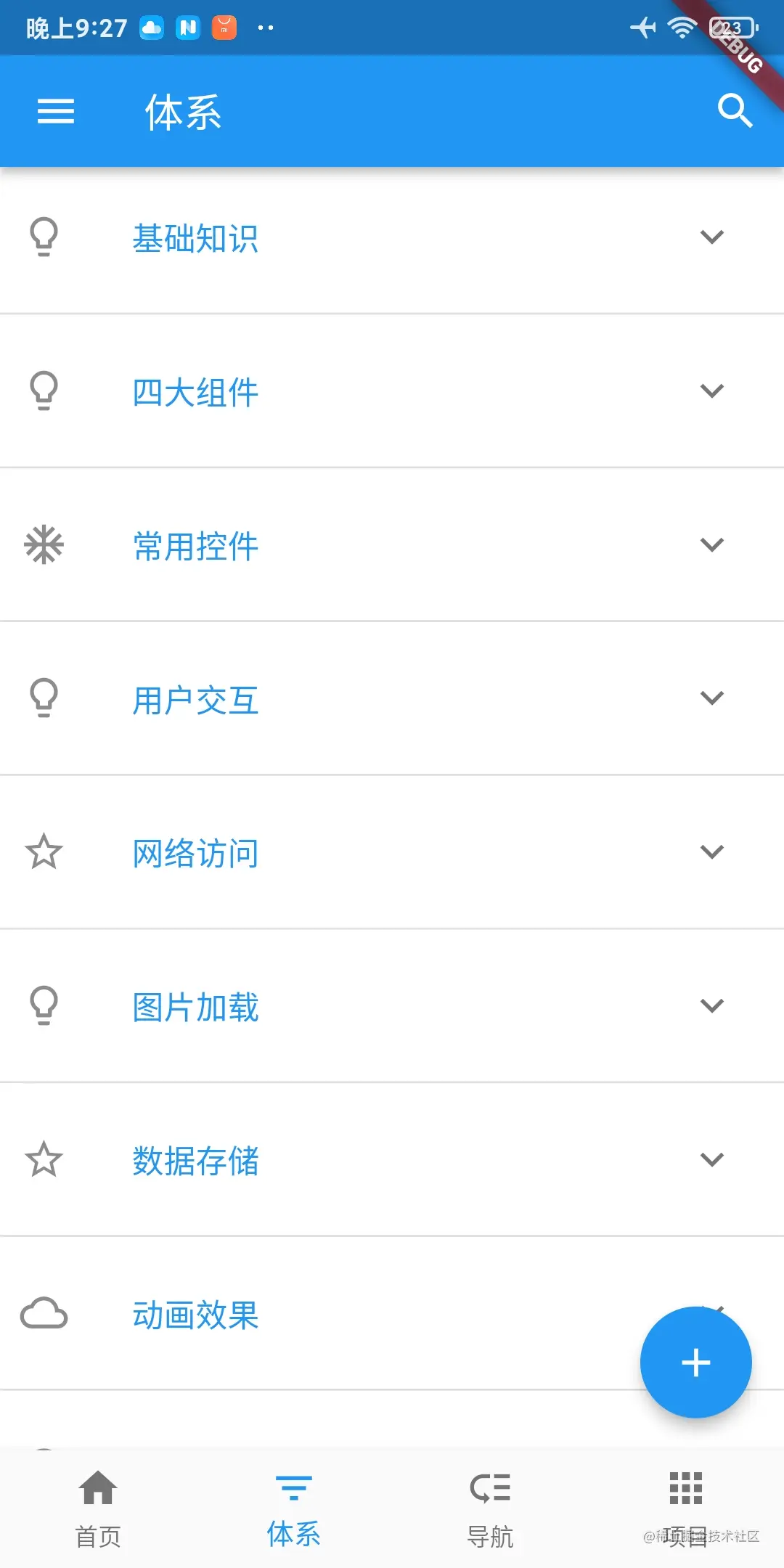
Task: Tap the cloud icon next to 动画效果
Action: pyautogui.click(x=45, y=1314)
